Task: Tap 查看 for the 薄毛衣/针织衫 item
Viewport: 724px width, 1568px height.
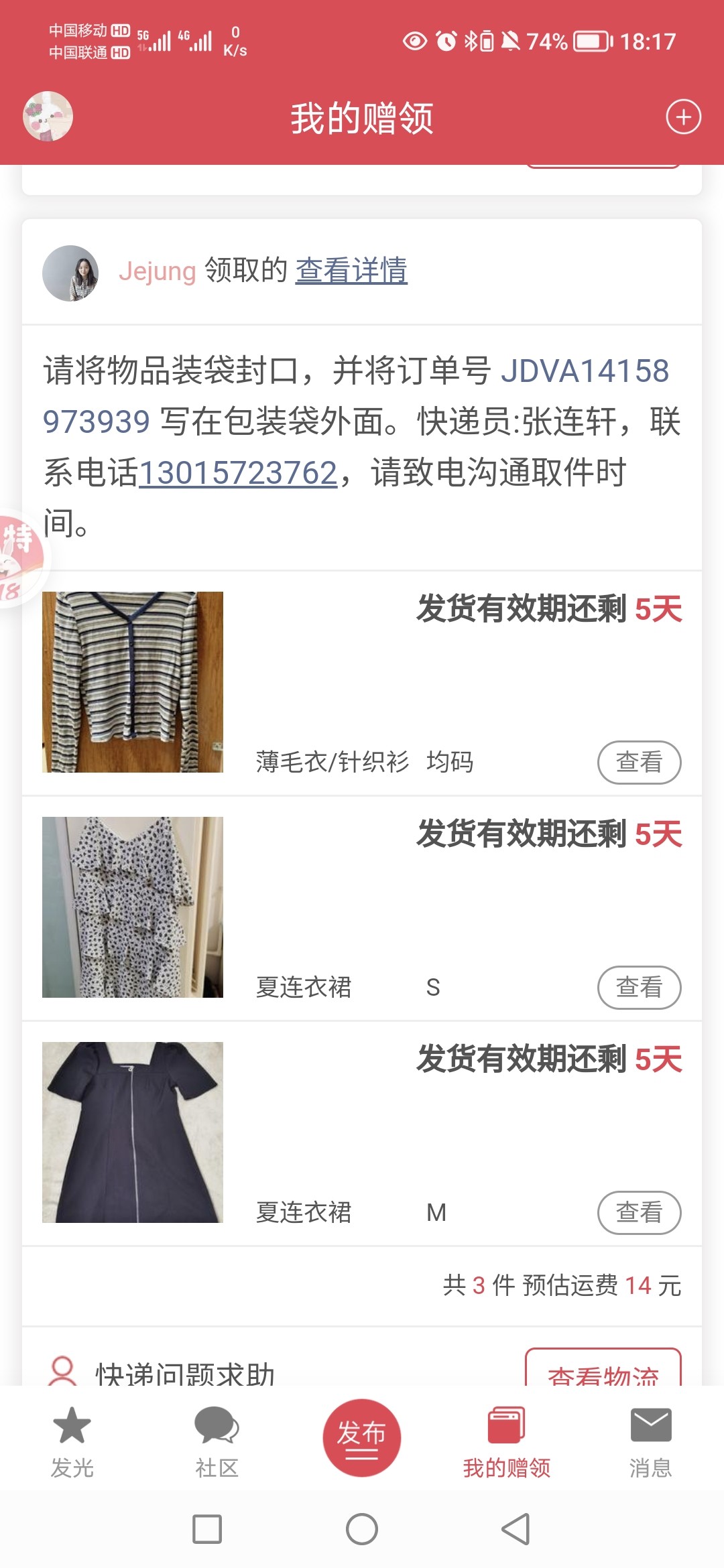Action: click(x=639, y=762)
